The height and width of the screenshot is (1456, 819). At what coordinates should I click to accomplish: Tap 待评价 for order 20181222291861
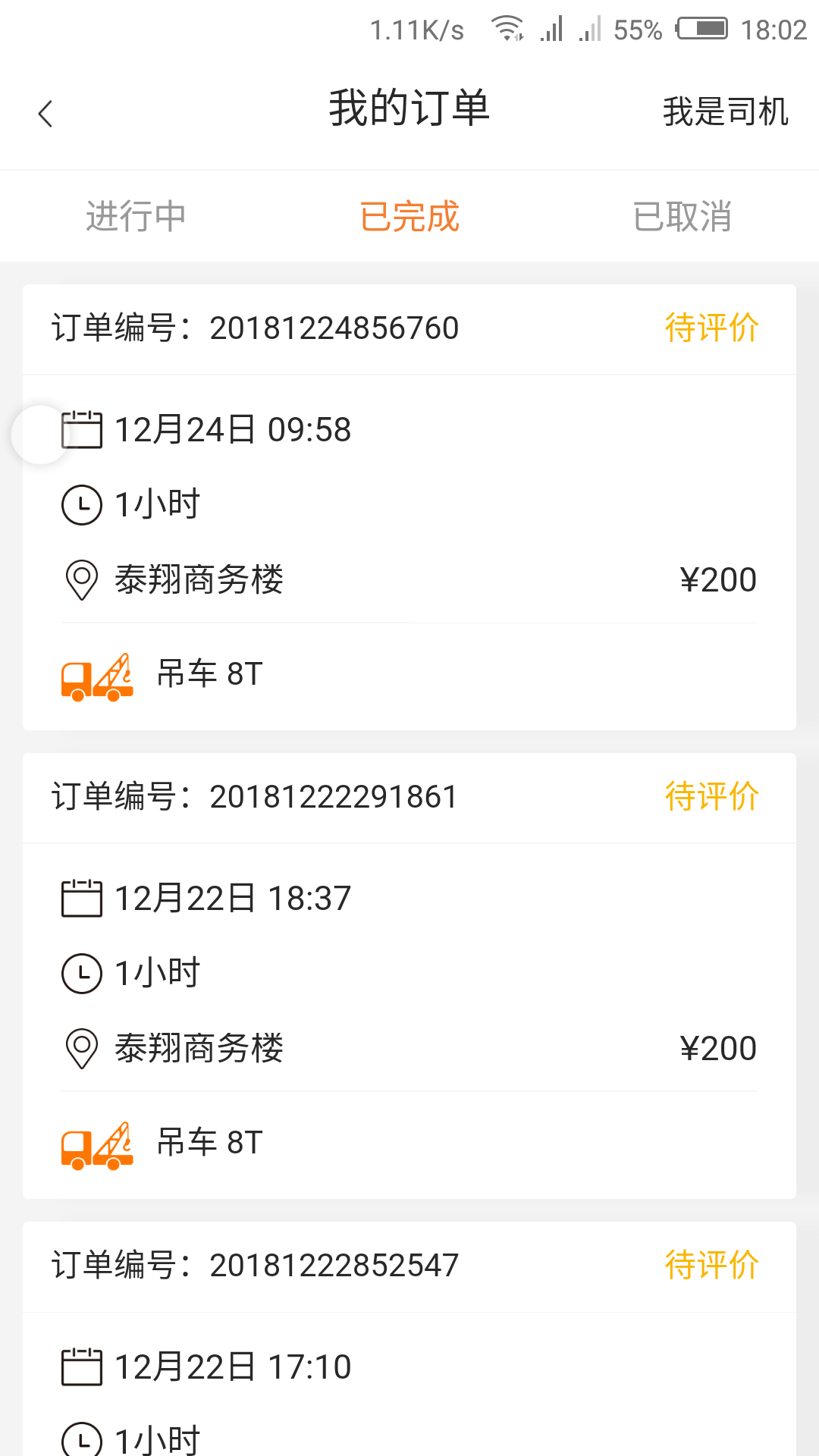[x=712, y=796]
